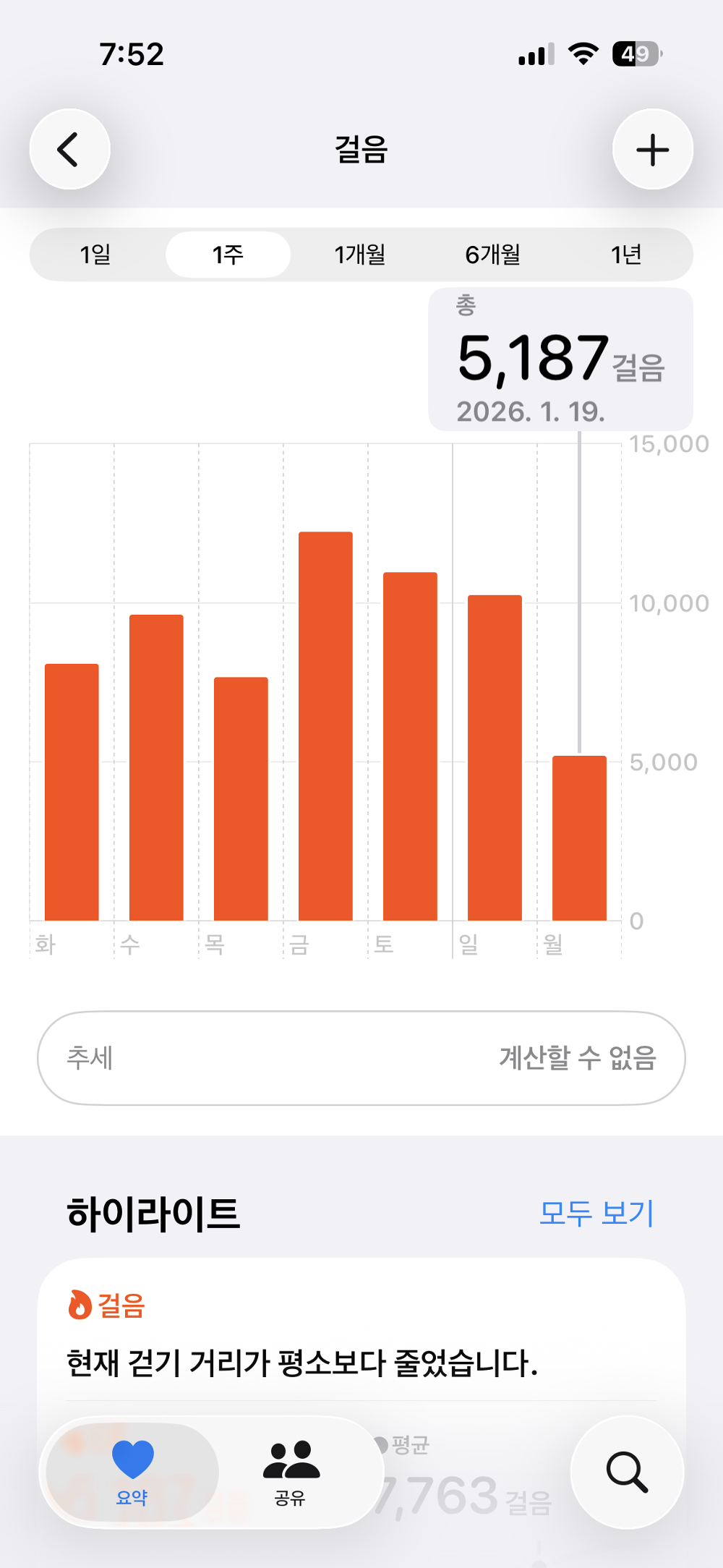Tap the 추세 trend row

click(361, 1057)
